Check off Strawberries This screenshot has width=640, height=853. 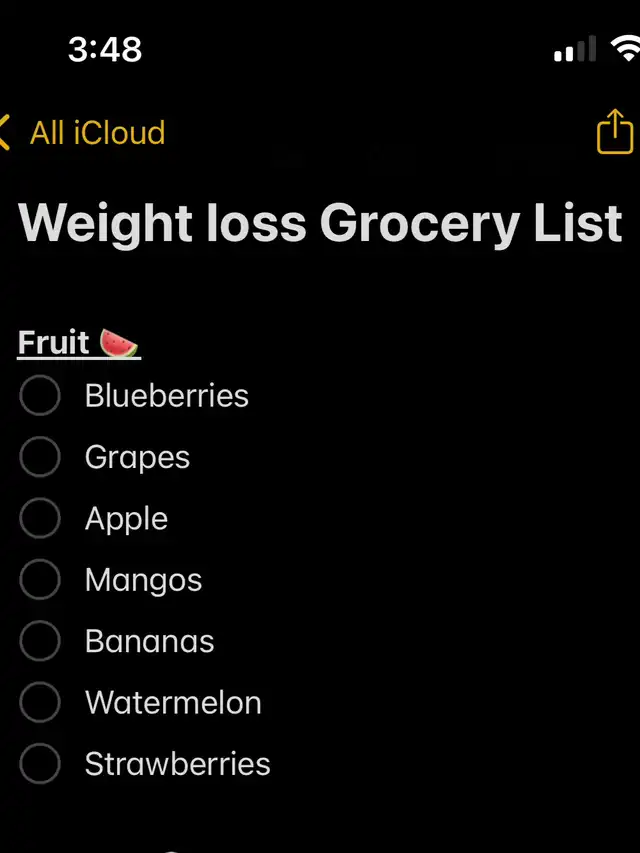coord(40,764)
